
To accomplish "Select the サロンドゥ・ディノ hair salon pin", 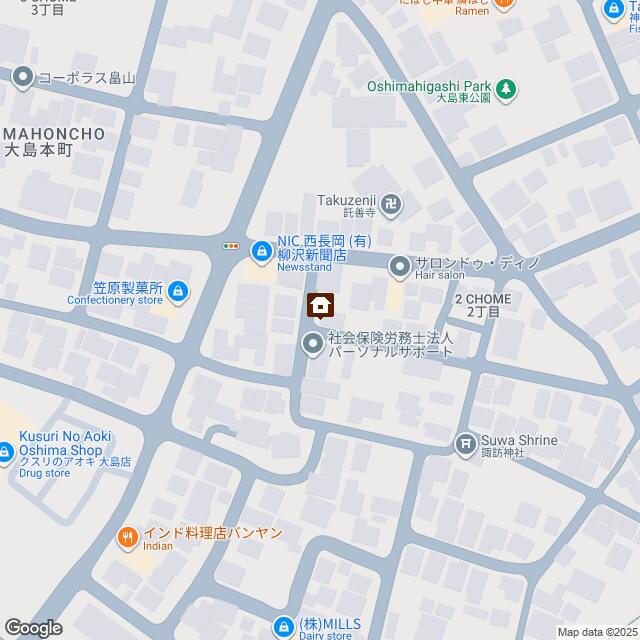I will [400, 265].
